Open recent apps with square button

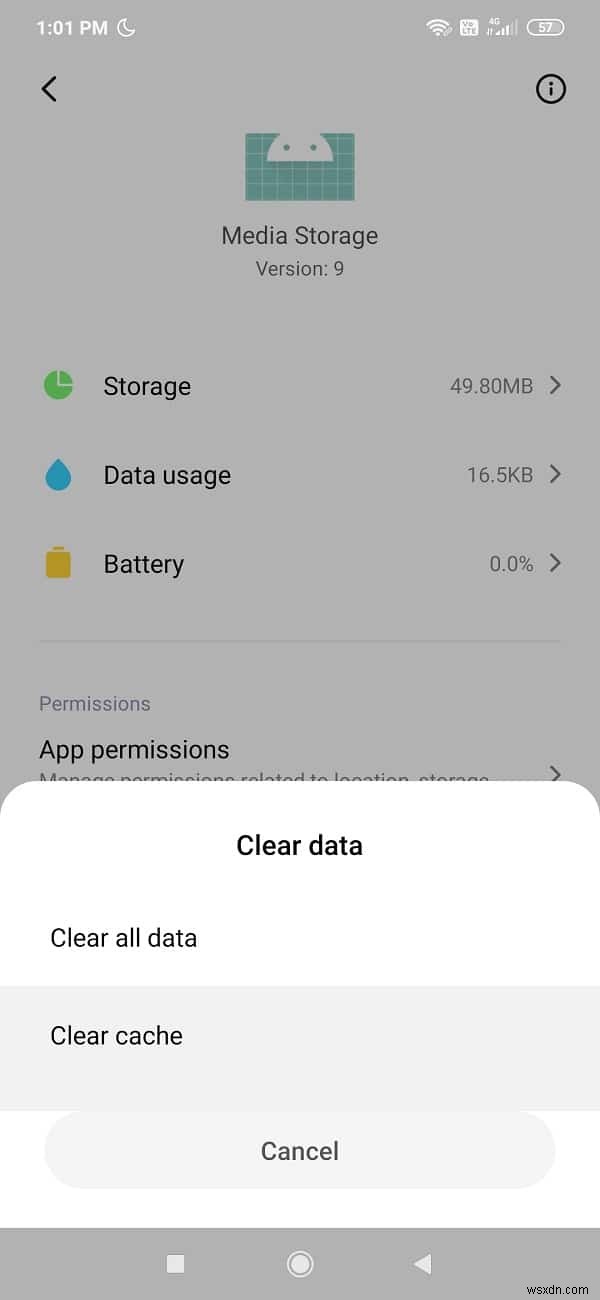(x=176, y=1264)
